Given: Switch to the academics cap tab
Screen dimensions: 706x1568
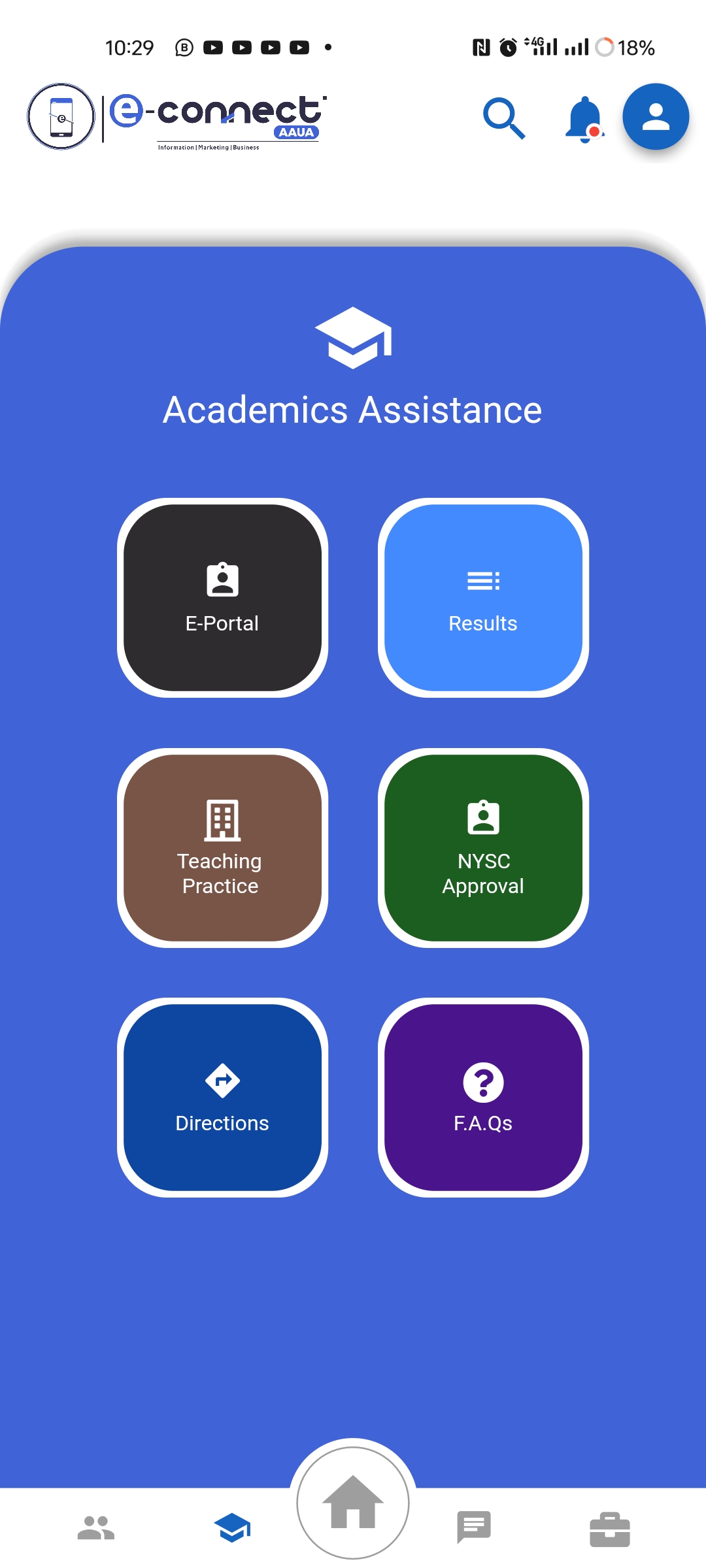Looking at the screenshot, I should 232,1527.
